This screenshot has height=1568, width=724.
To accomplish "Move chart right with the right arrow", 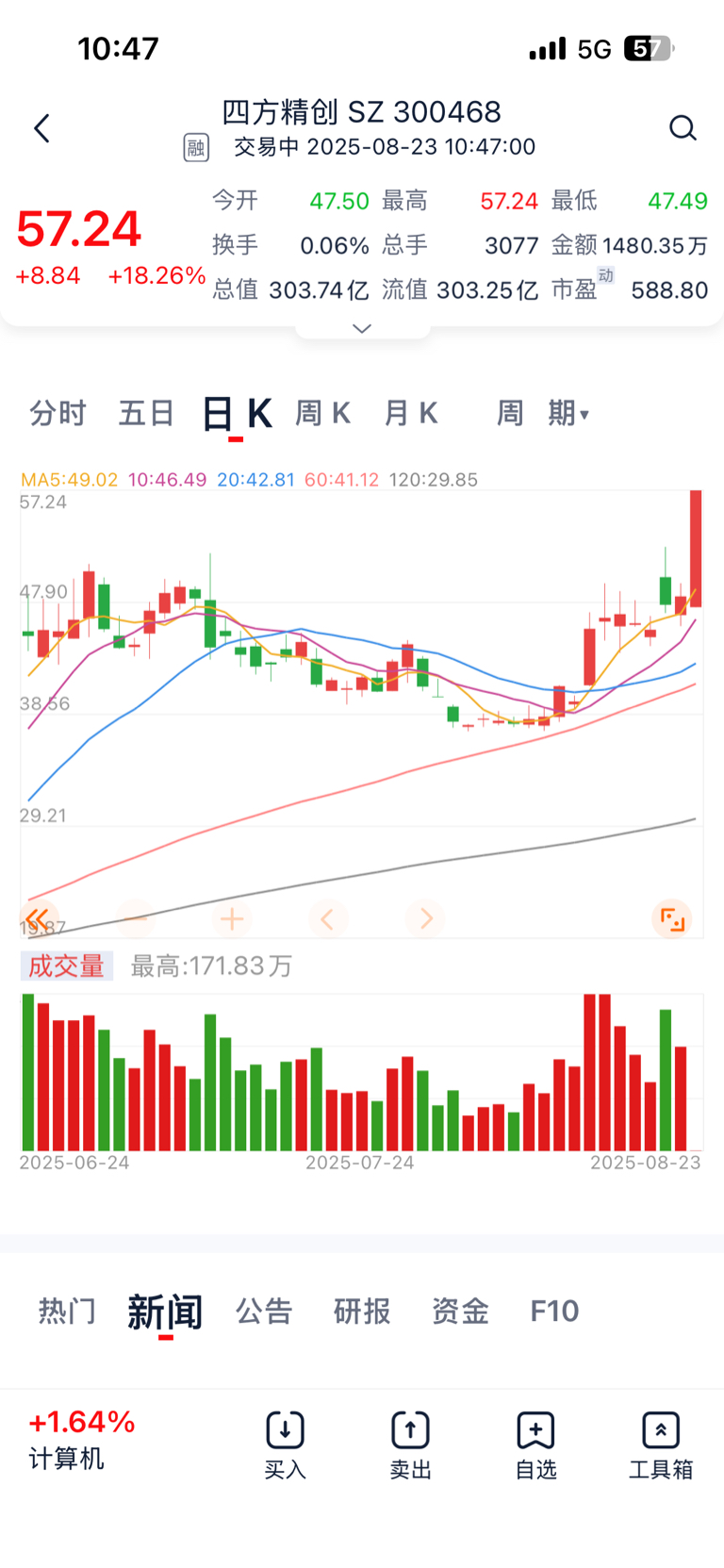I will pyautogui.click(x=425, y=918).
